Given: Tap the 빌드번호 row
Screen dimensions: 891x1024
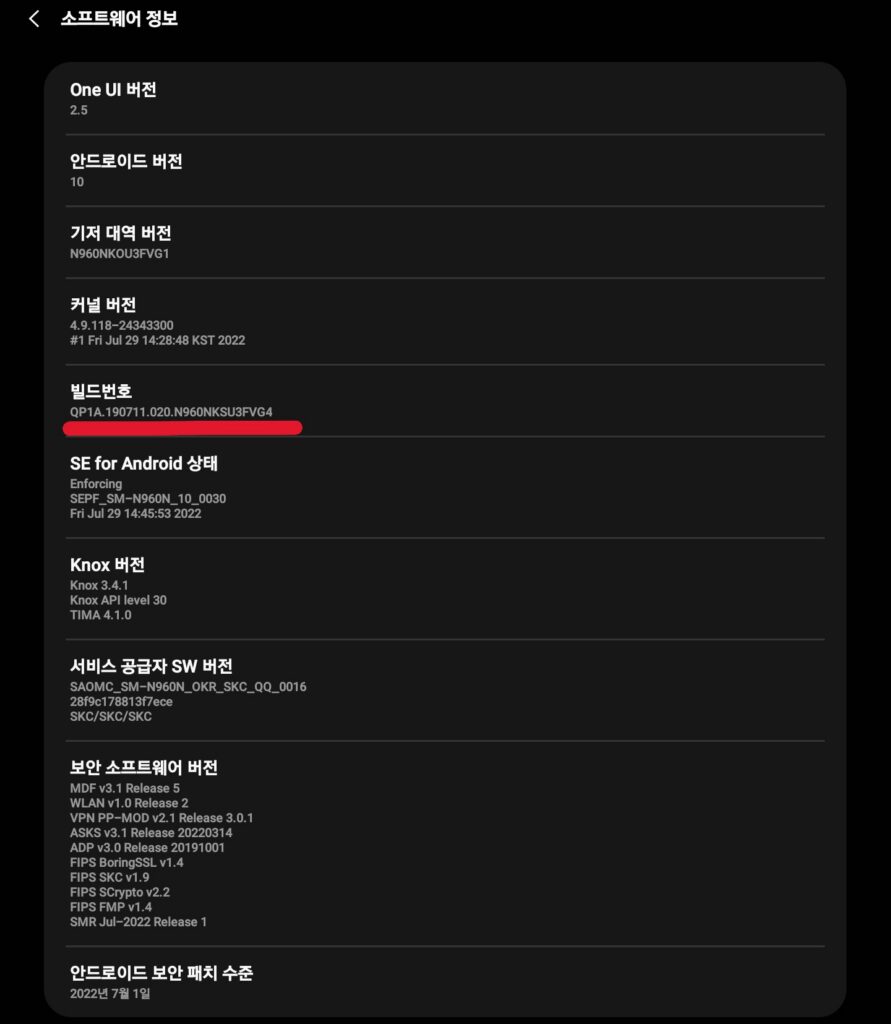Looking at the screenshot, I should click(445, 400).
